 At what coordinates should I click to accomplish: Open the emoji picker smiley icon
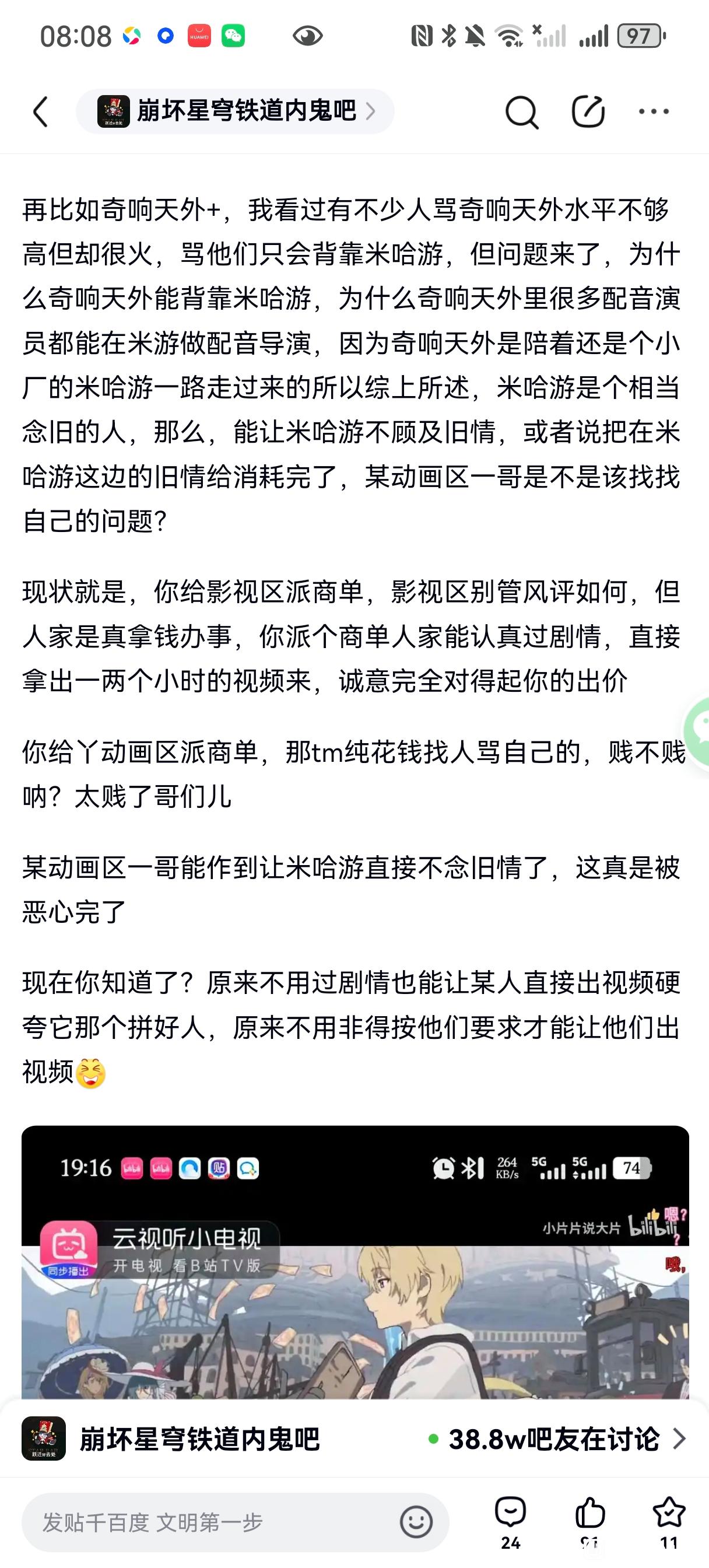[x=416, y=1522]
